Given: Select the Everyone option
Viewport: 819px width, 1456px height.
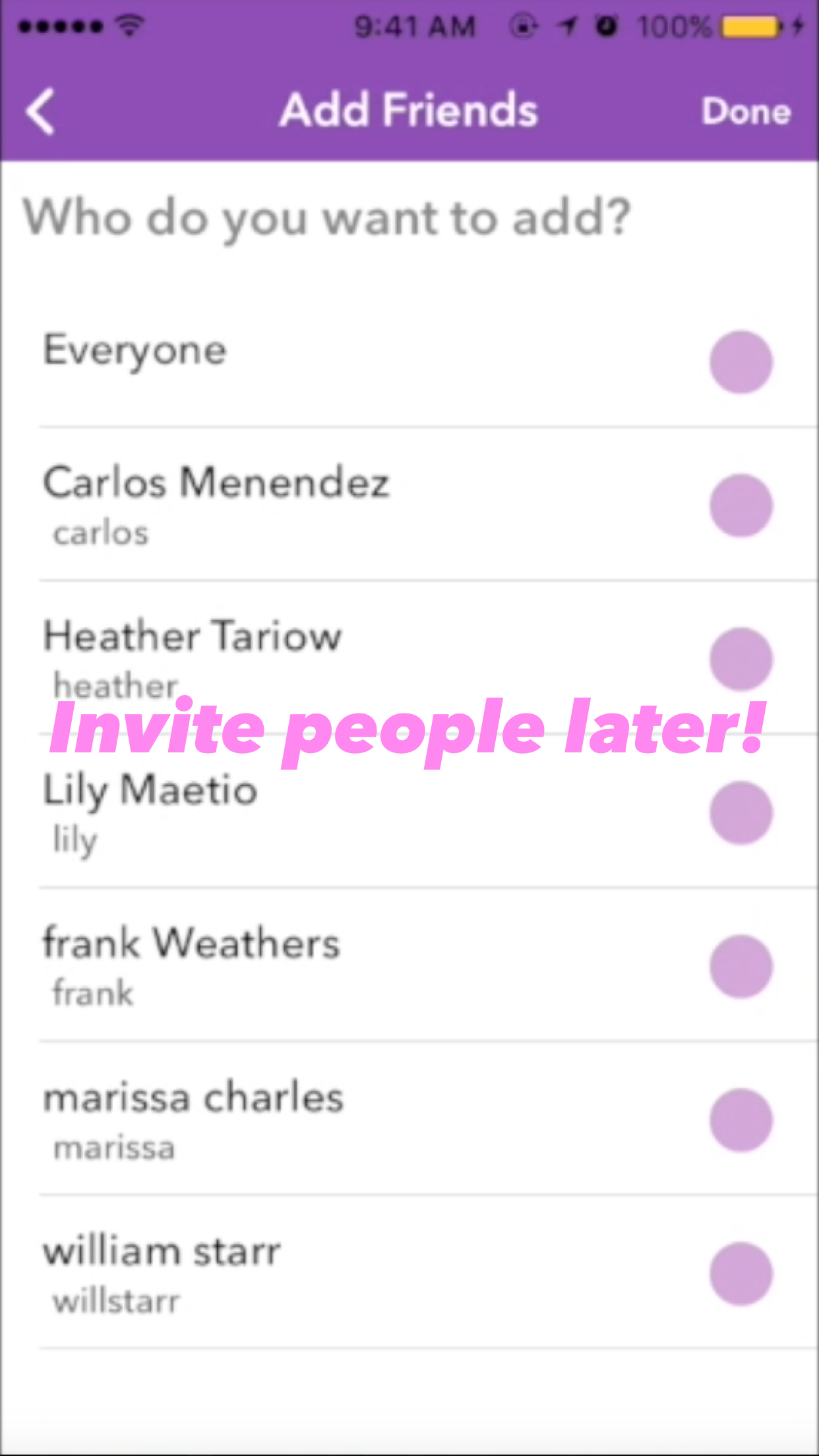Looking at the screenshot, I should click(741, 362).
